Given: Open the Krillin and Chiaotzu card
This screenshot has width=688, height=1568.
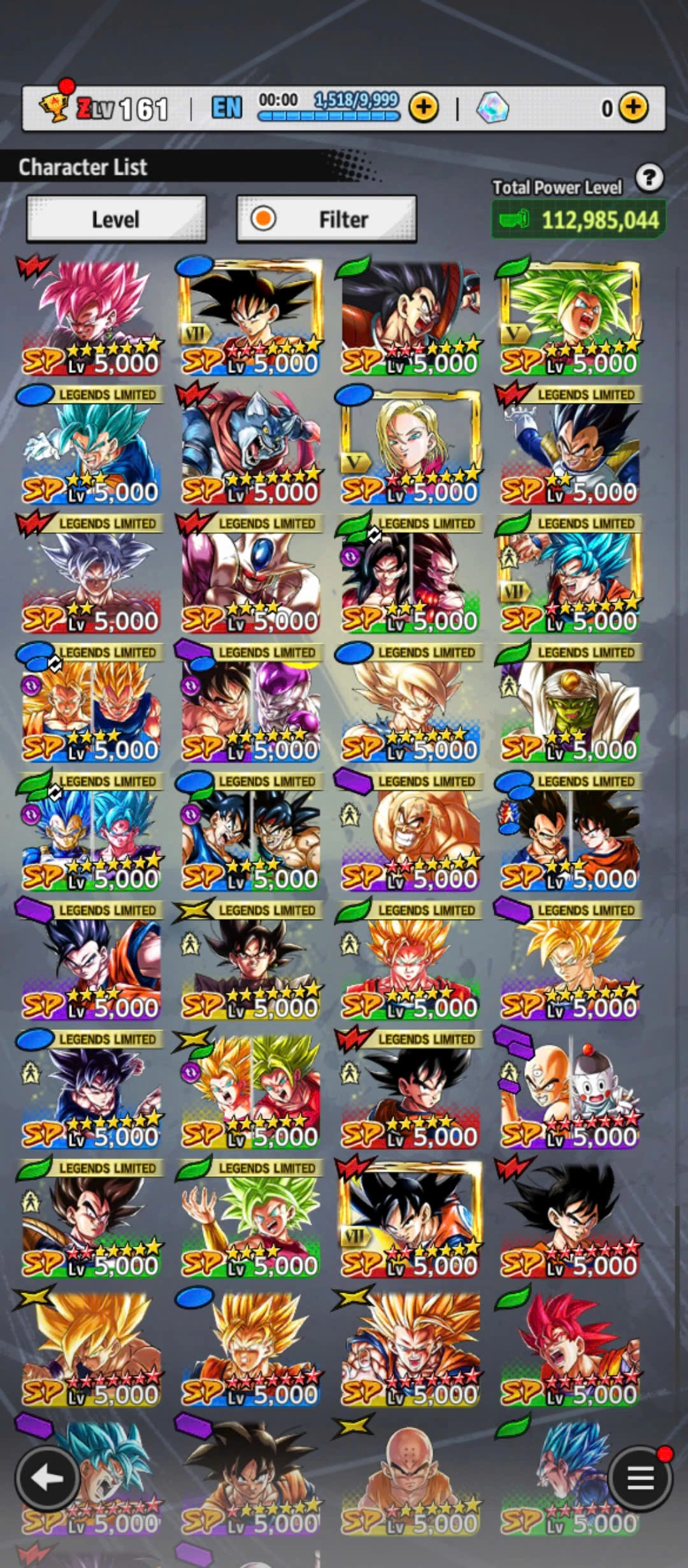Looking at the screenshot, I should 569,1090.
